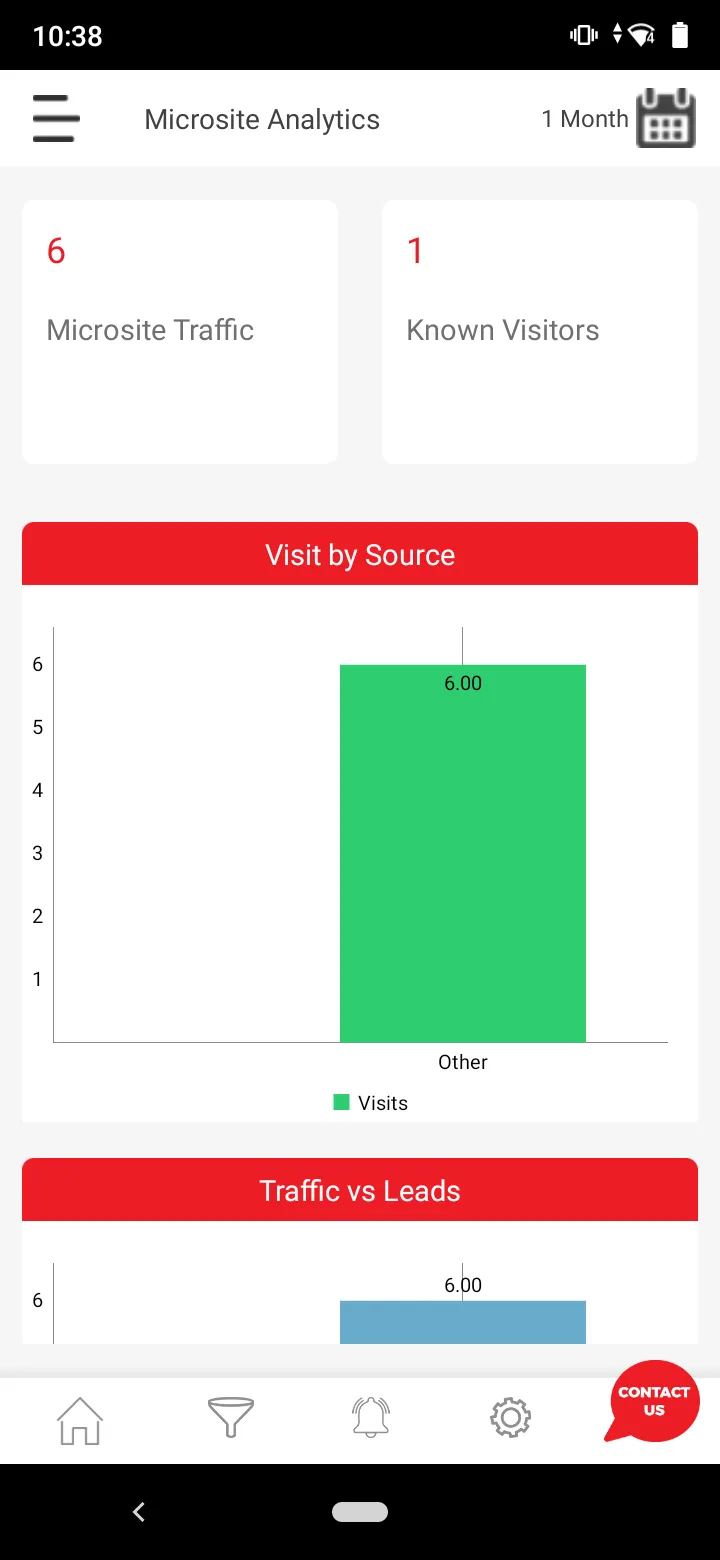The height and width of the screenshot is (1560, 720).
Task: Select the Microsite Traffic card
Action: point(180,330)
